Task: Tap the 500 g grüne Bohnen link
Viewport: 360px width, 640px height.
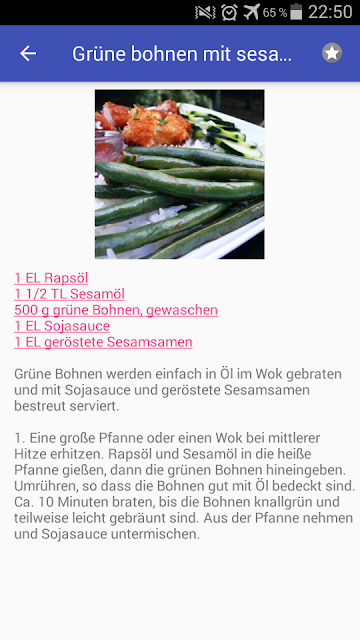Action: point(116,310)
